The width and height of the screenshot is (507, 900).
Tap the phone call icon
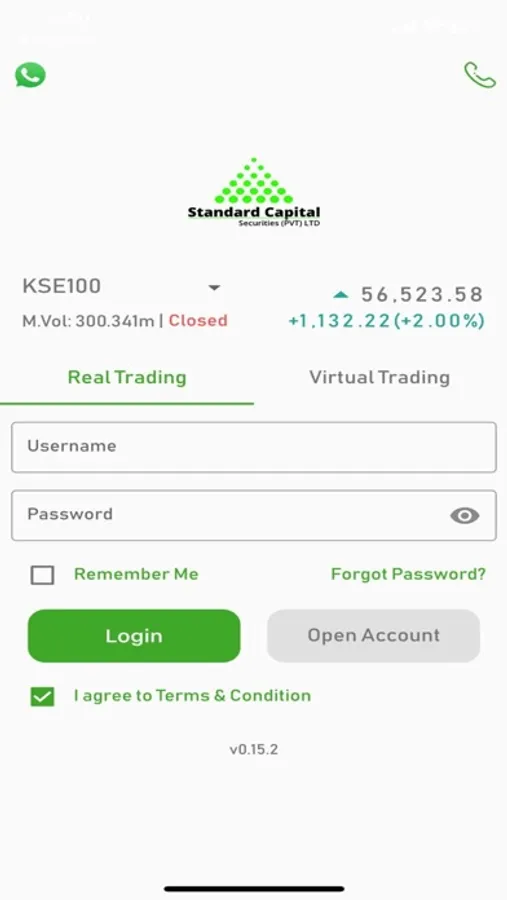pyautogui.click(x=479, y=75)
